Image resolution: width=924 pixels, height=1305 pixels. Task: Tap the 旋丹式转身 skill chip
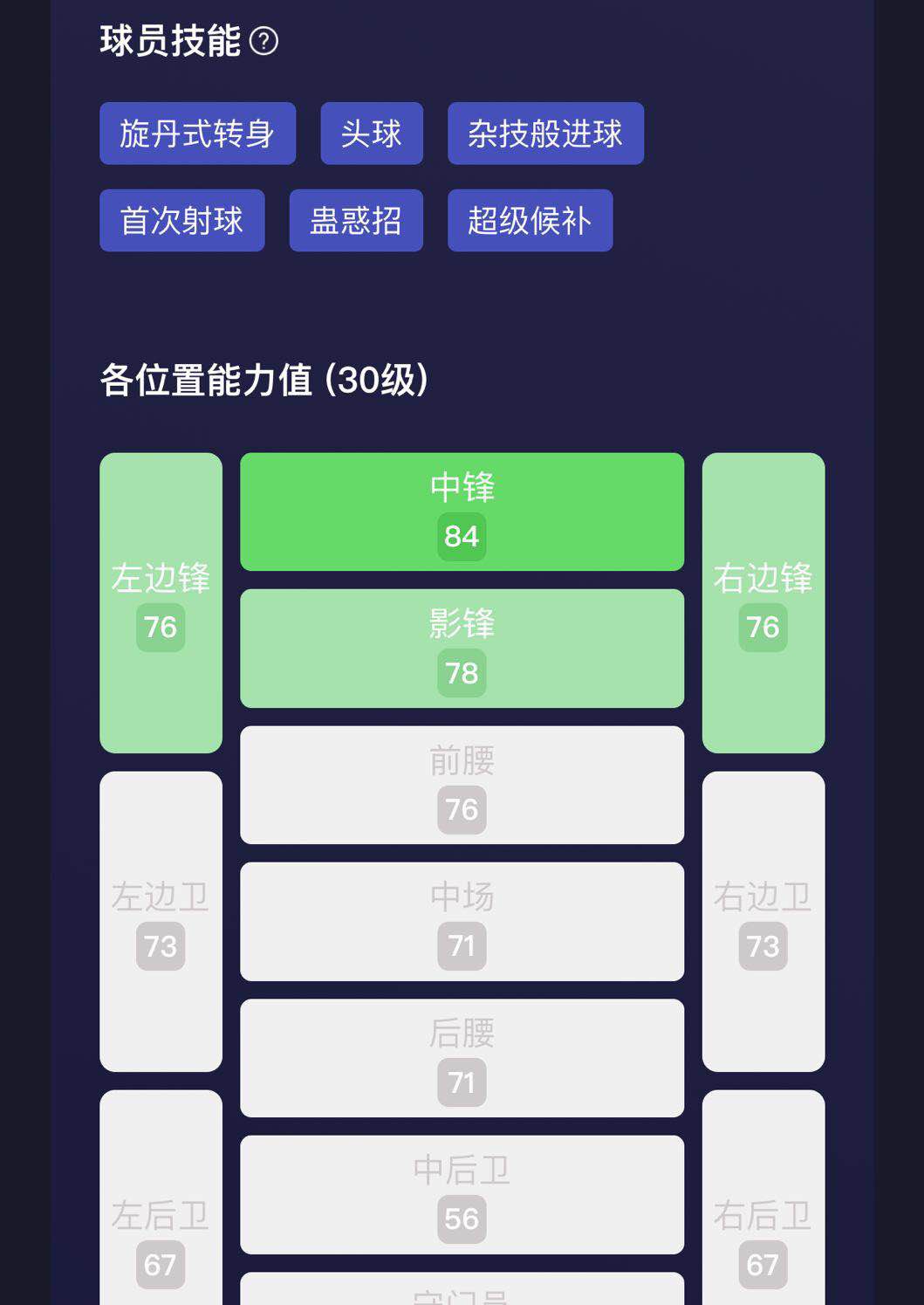click(x=197, y=134)
